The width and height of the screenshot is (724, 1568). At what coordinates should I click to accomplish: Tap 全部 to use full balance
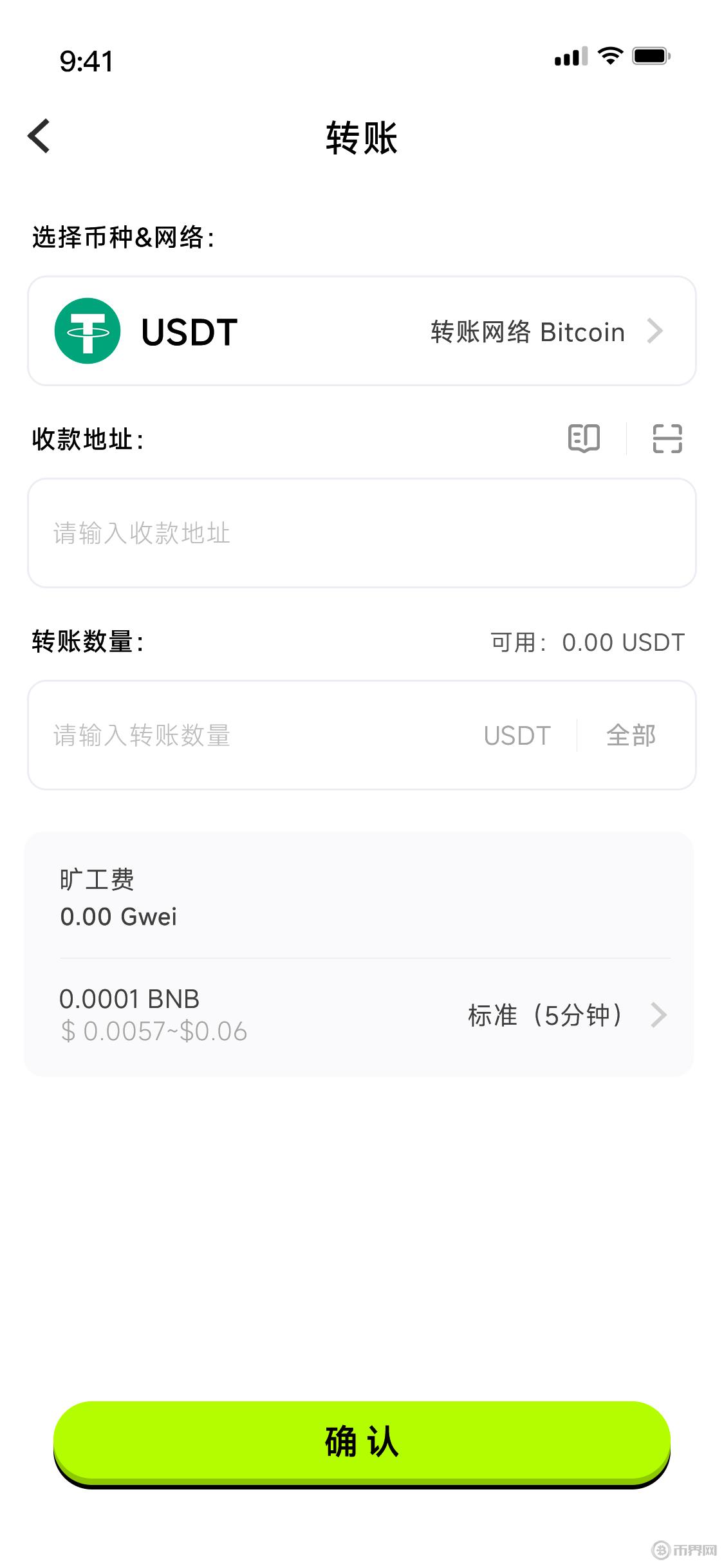(x=631, y=735)
